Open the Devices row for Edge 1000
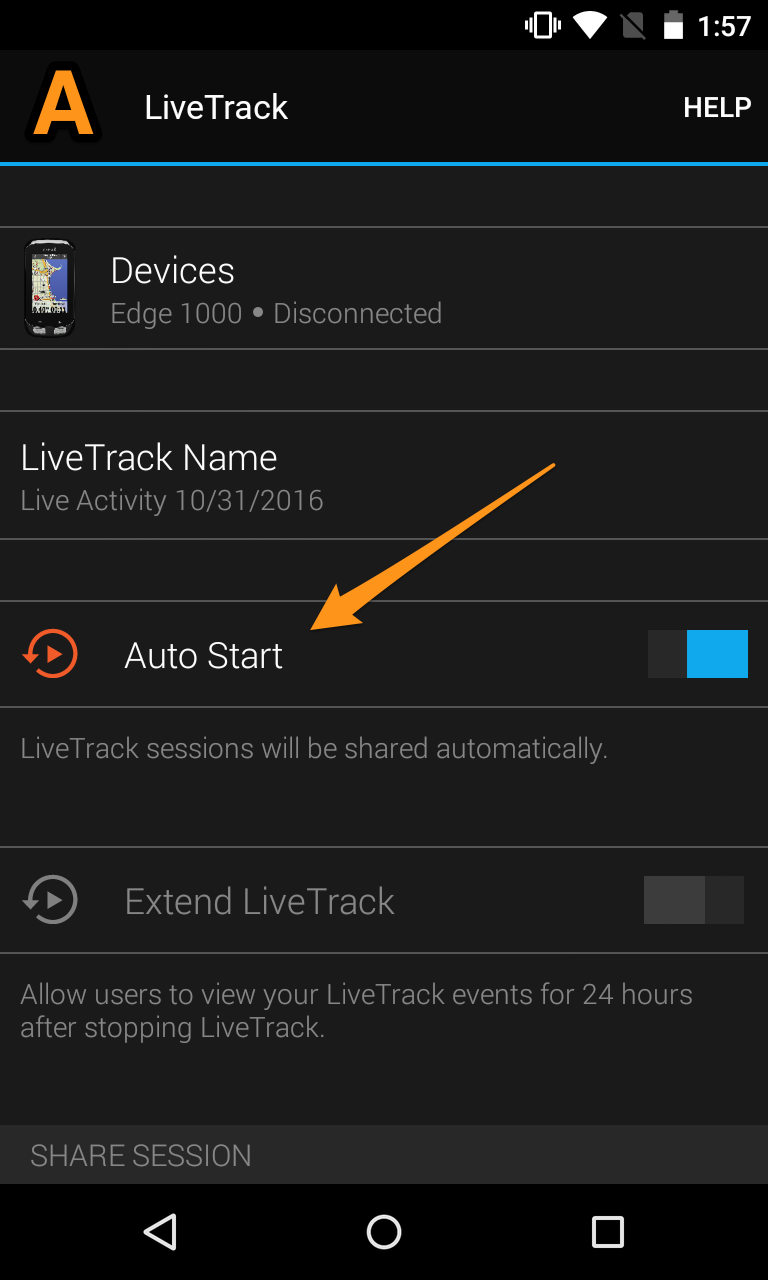This screenshot has width=768, height=1280. coord(384,288)
